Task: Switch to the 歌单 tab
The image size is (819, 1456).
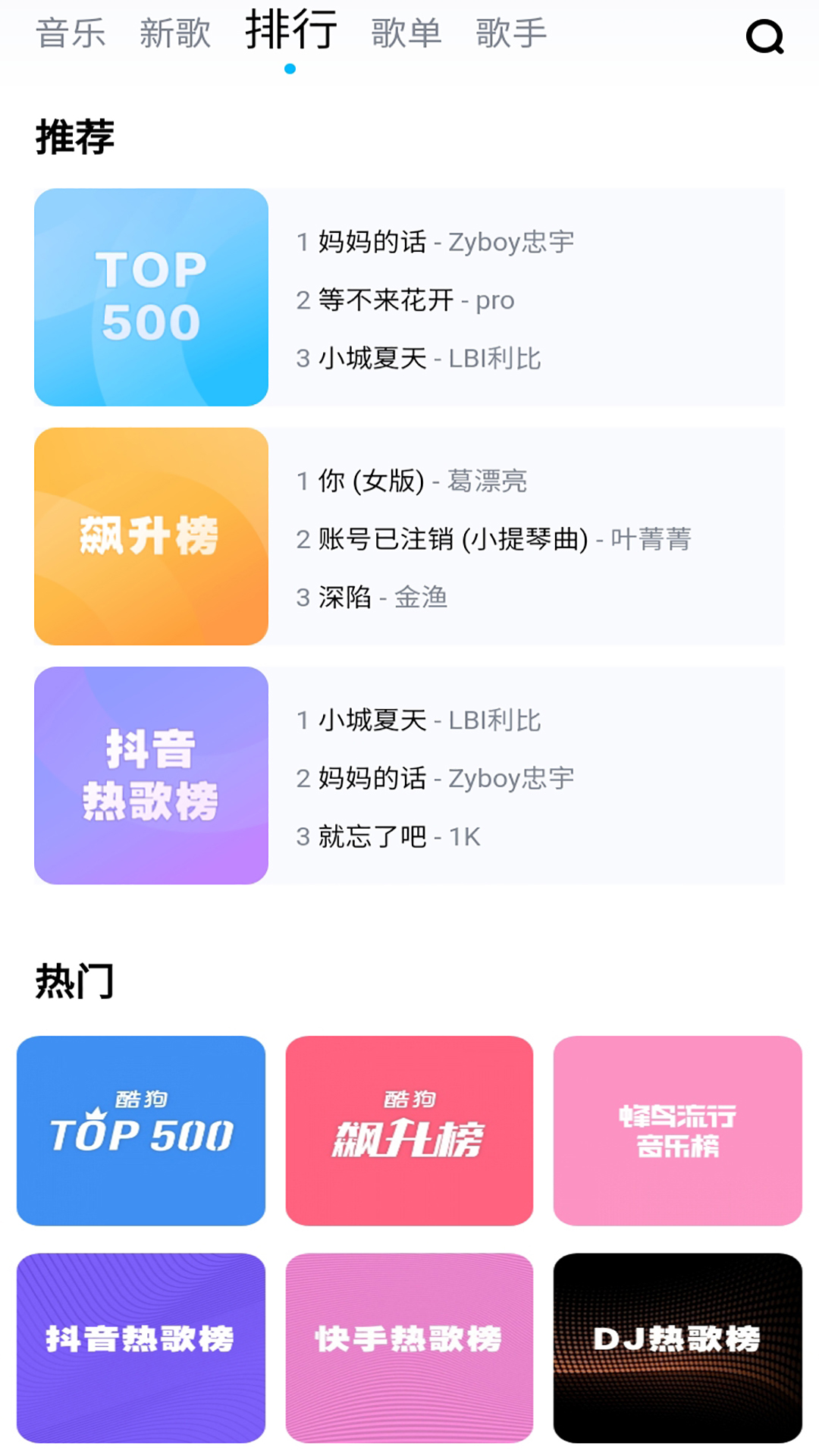Action: [x=406, y=34]
